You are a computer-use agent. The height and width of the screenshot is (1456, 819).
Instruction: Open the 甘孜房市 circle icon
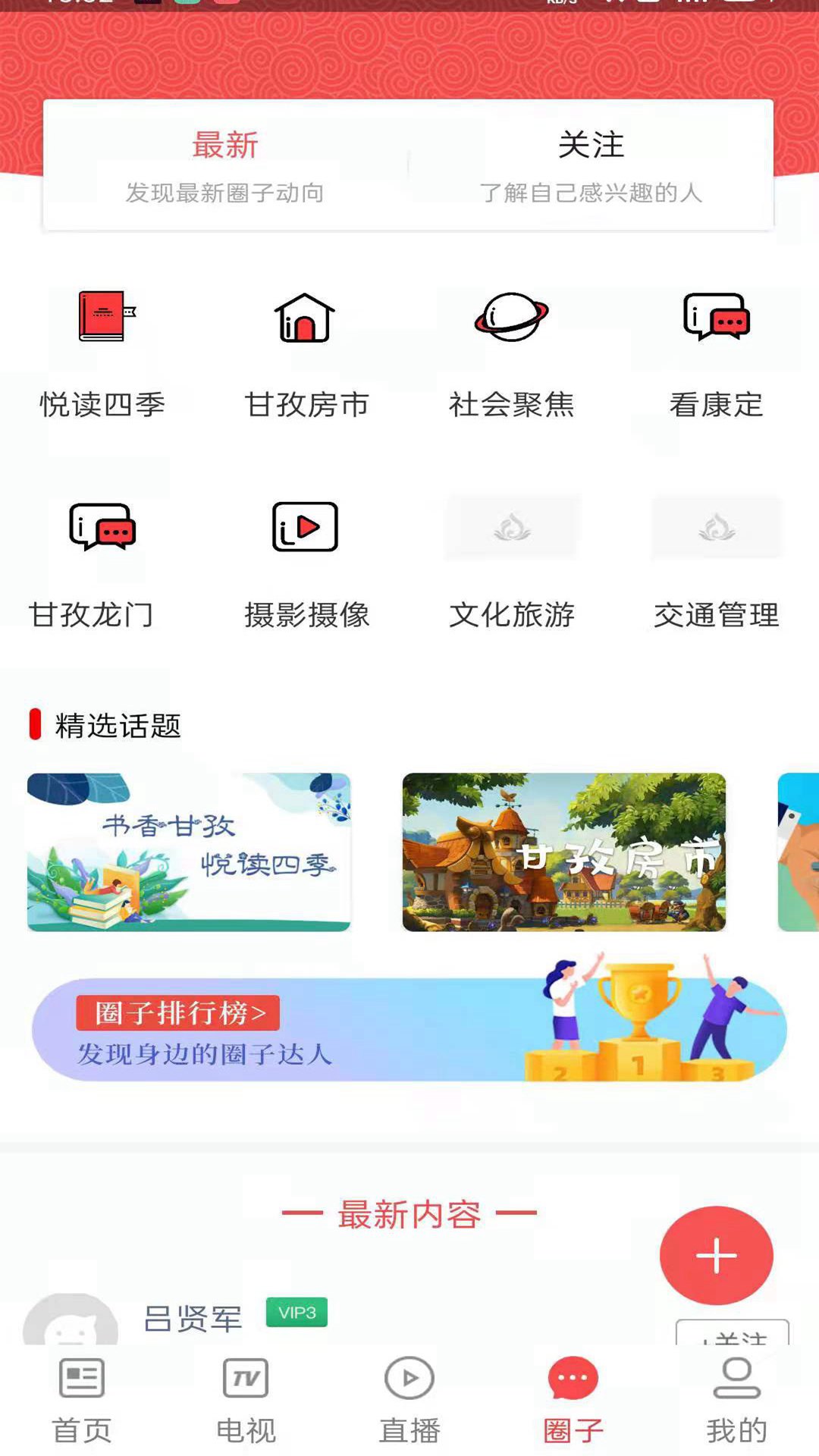307,318
